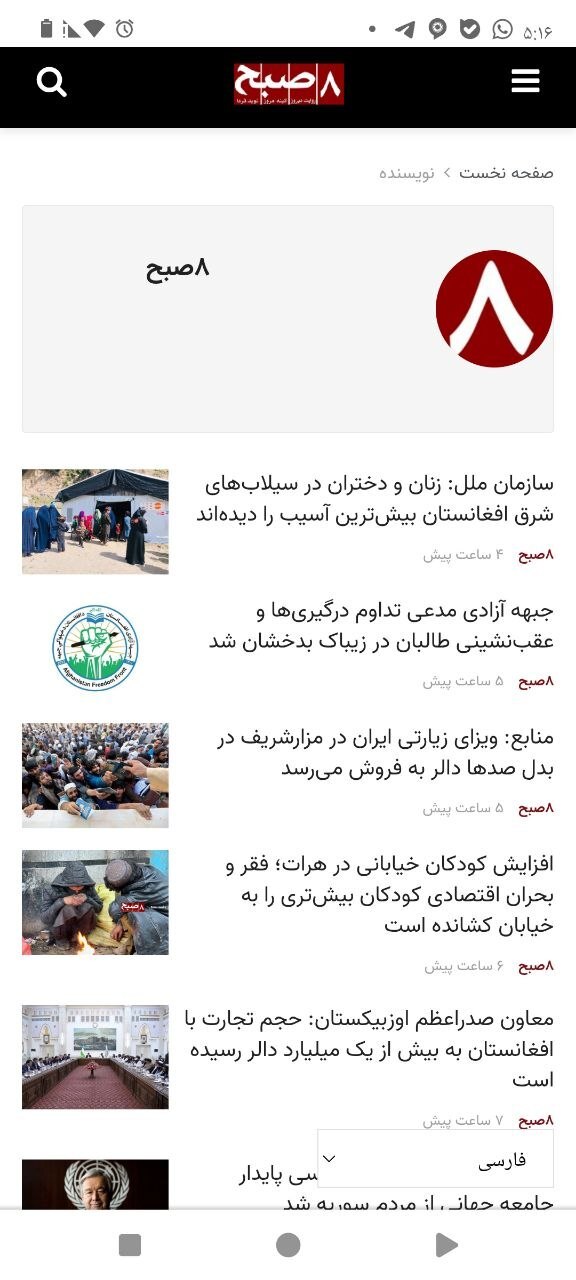The height and width of the screenshot is (1280, 576).
Task: Read article on معاون صدراعظم اوزبیکستان trade
Action: coord(368,1049)
